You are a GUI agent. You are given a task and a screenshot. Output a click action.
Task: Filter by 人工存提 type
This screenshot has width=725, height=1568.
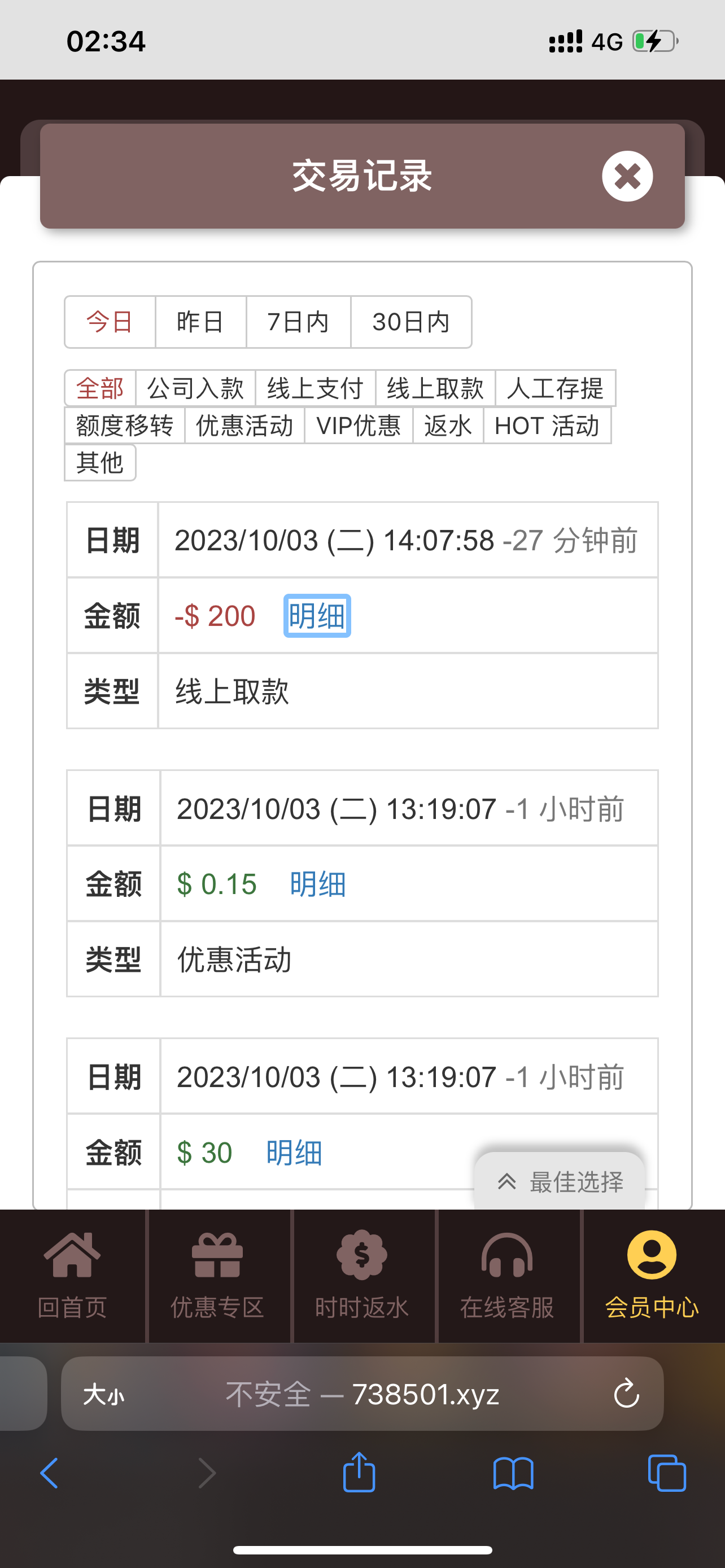tap(555, 388)
